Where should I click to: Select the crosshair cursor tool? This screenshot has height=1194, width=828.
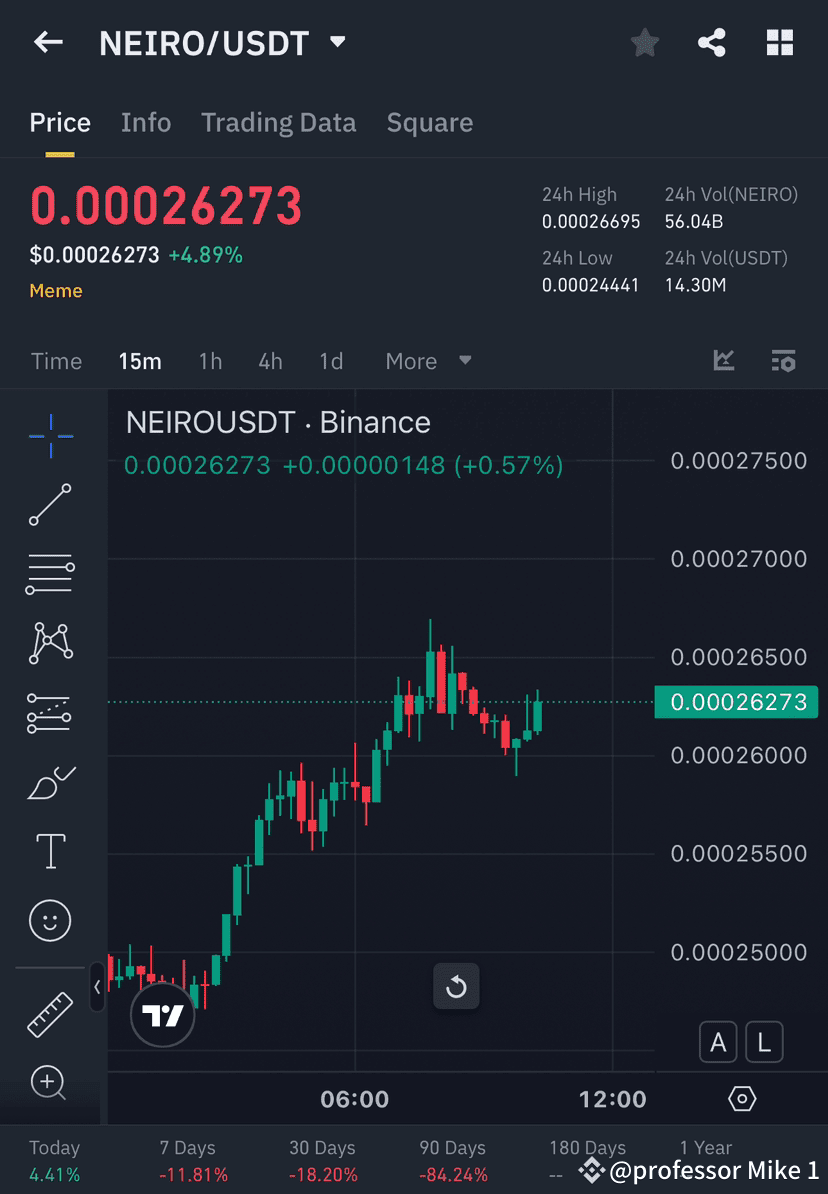(x=50, y=435)
